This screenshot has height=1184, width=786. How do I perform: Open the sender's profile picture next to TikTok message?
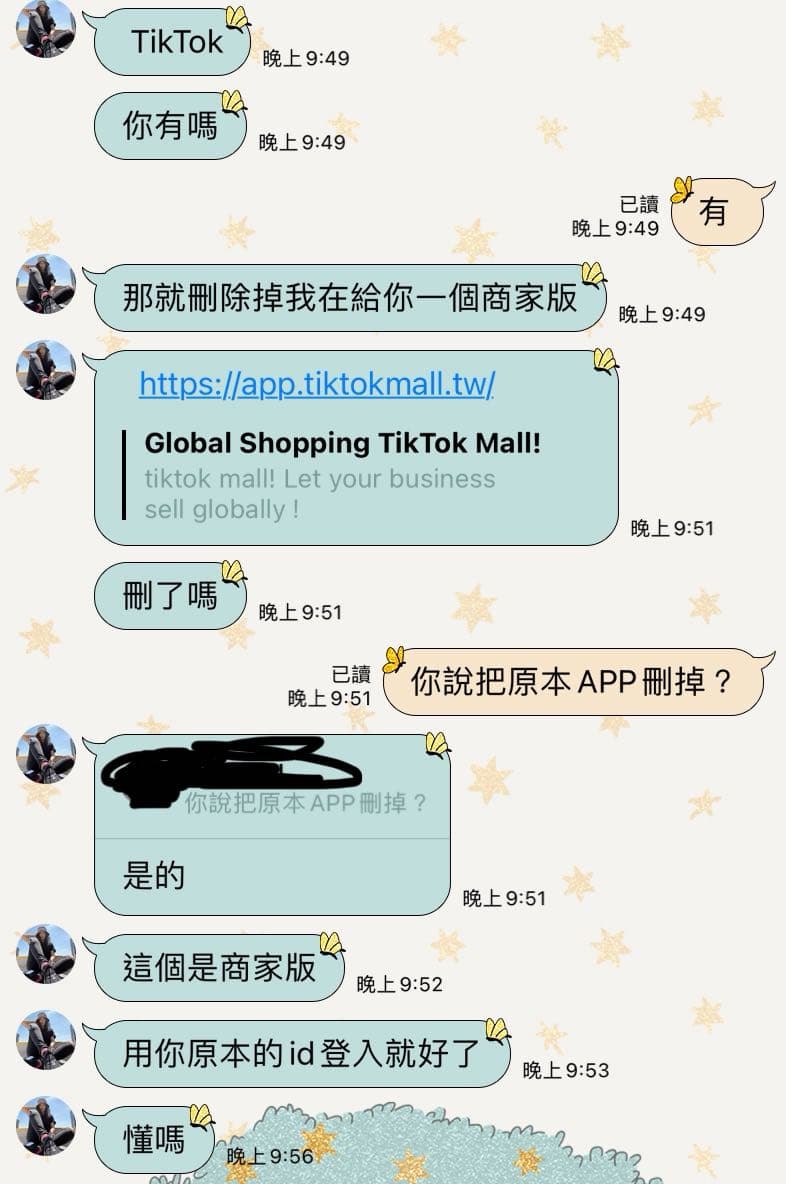click(x=45, y=30)
